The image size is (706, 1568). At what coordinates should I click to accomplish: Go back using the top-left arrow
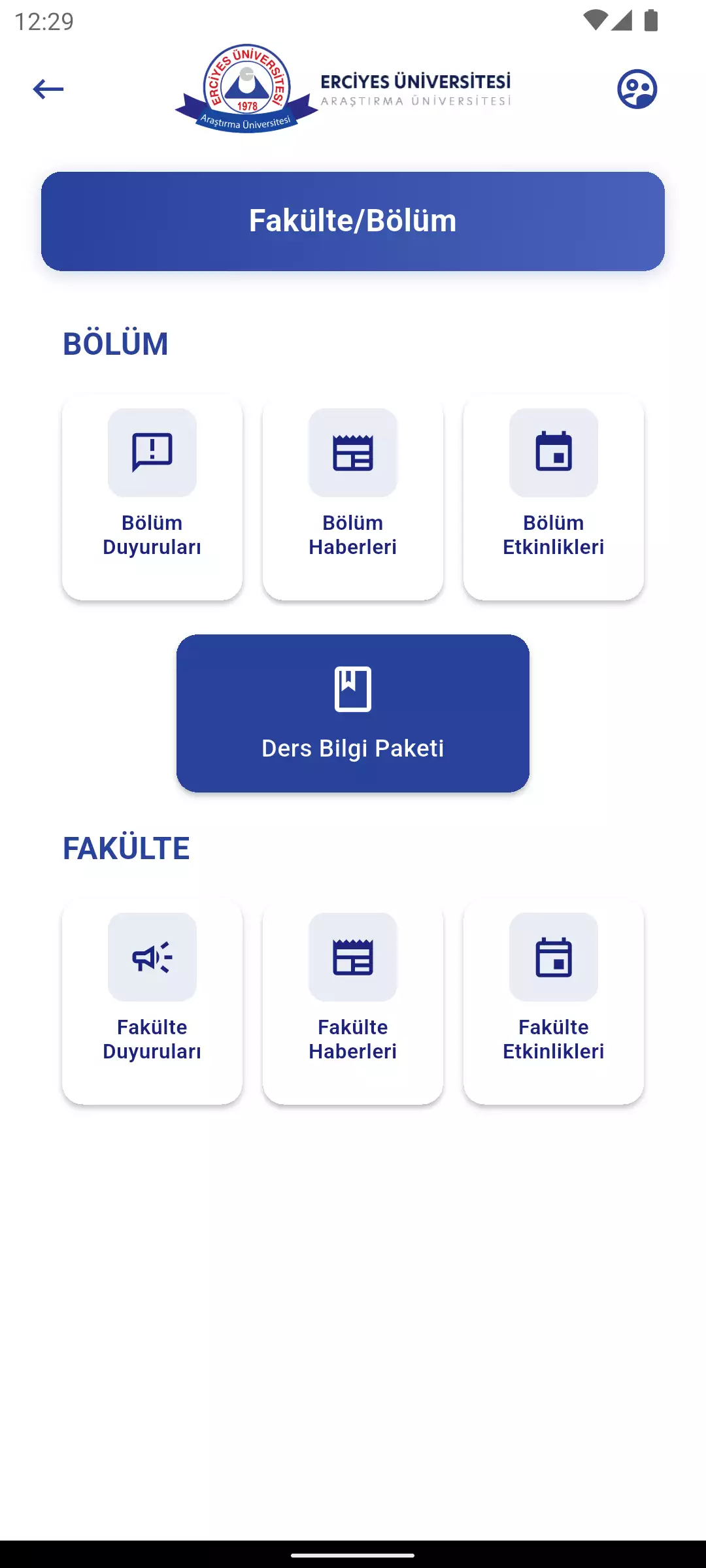[x=48, y=89]
